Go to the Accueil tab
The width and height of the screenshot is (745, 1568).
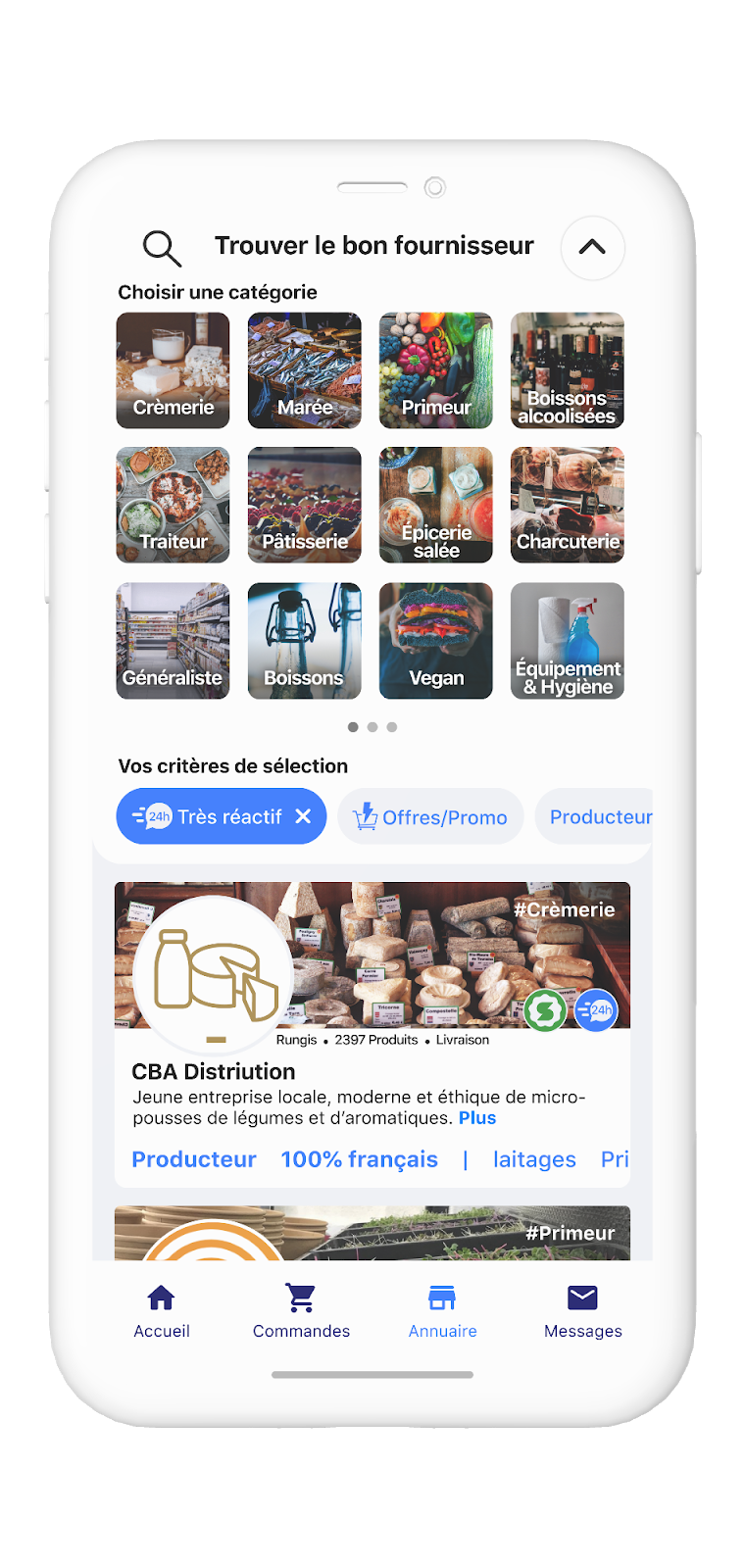(x=162, y=1311)
